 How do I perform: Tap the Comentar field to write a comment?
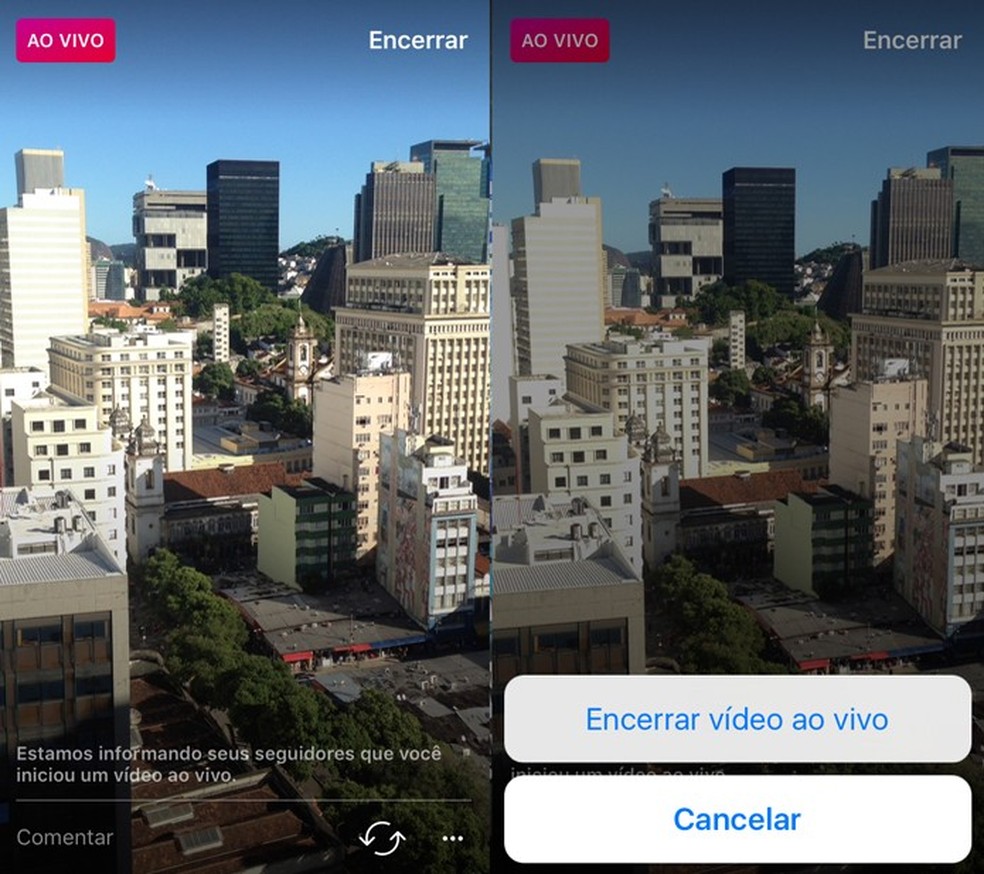66,838
